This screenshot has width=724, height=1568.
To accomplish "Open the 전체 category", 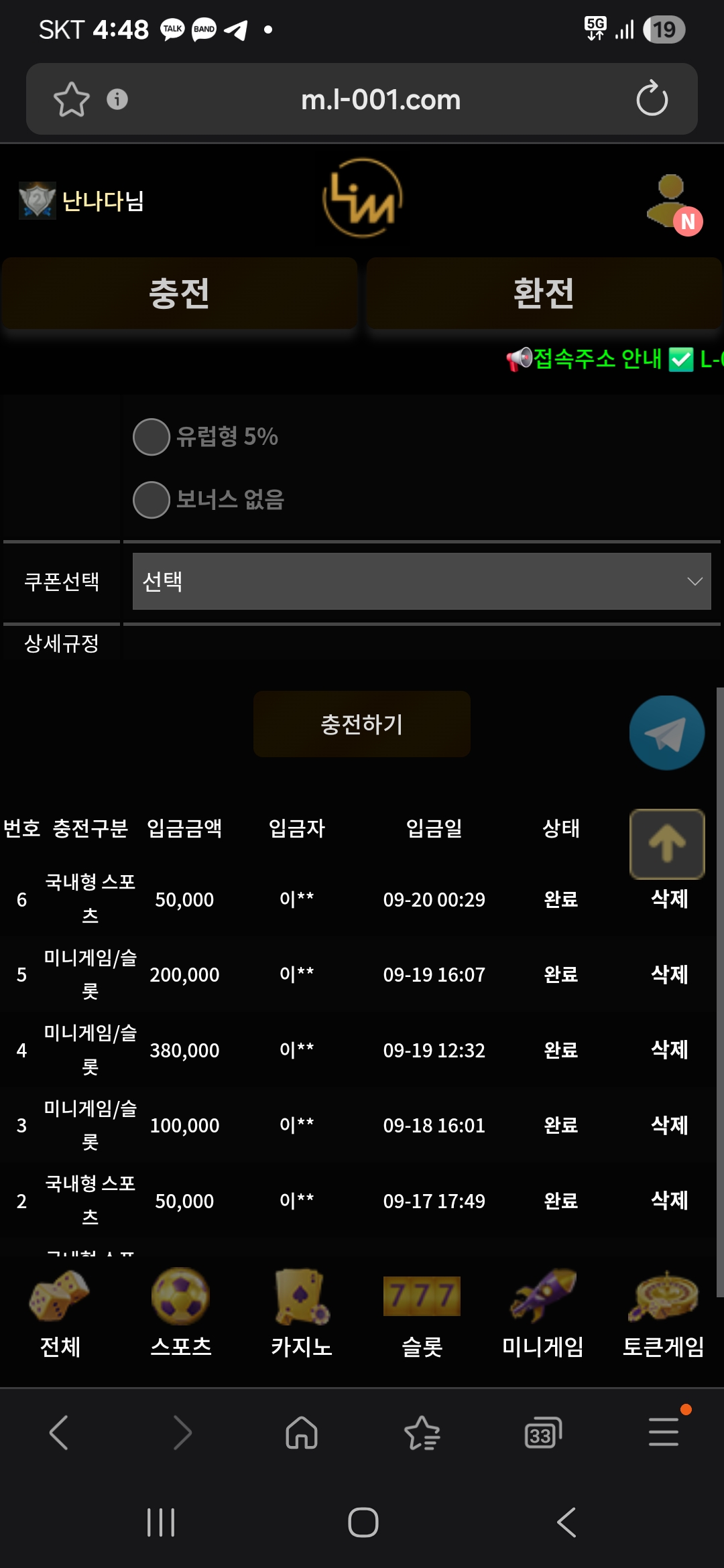I will coord(60,1313).
